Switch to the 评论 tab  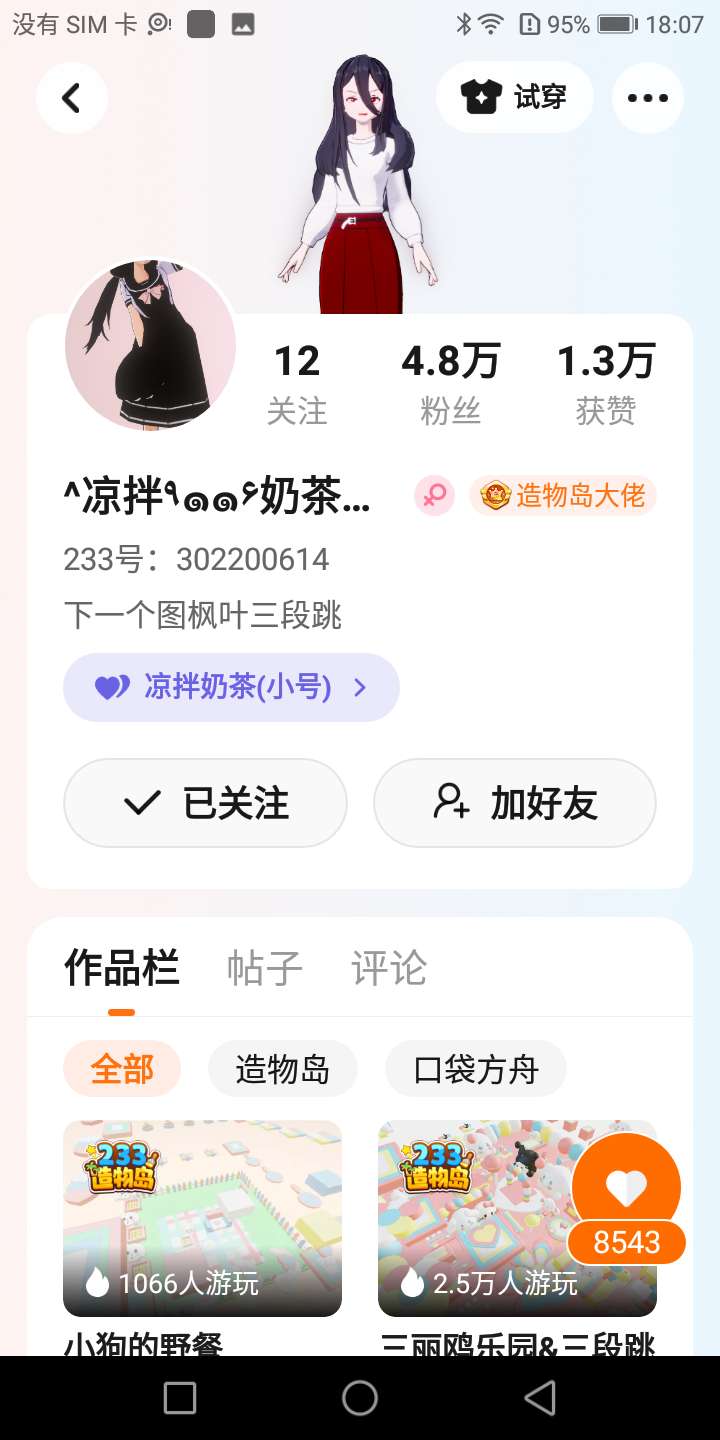(389, 968)
